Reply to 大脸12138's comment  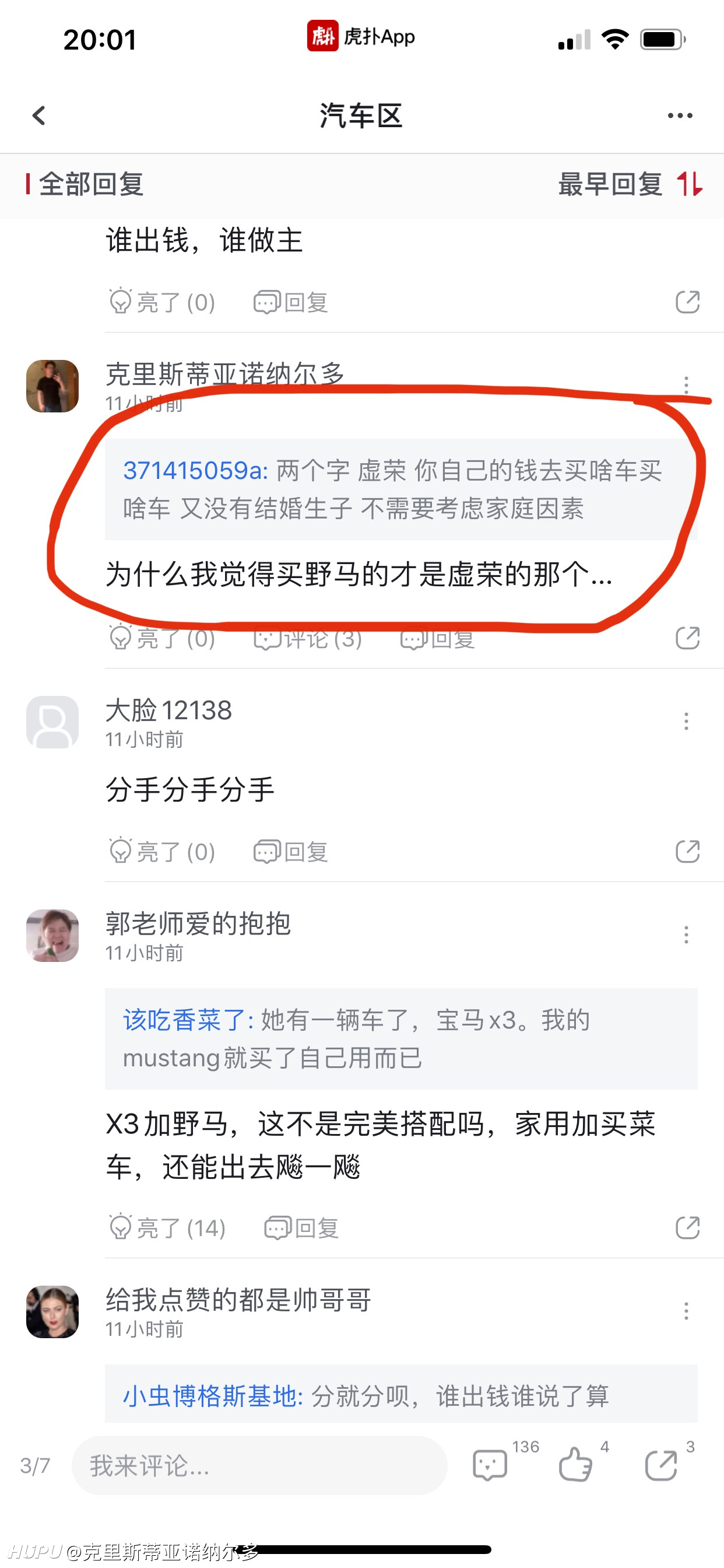tap(291, 852)
